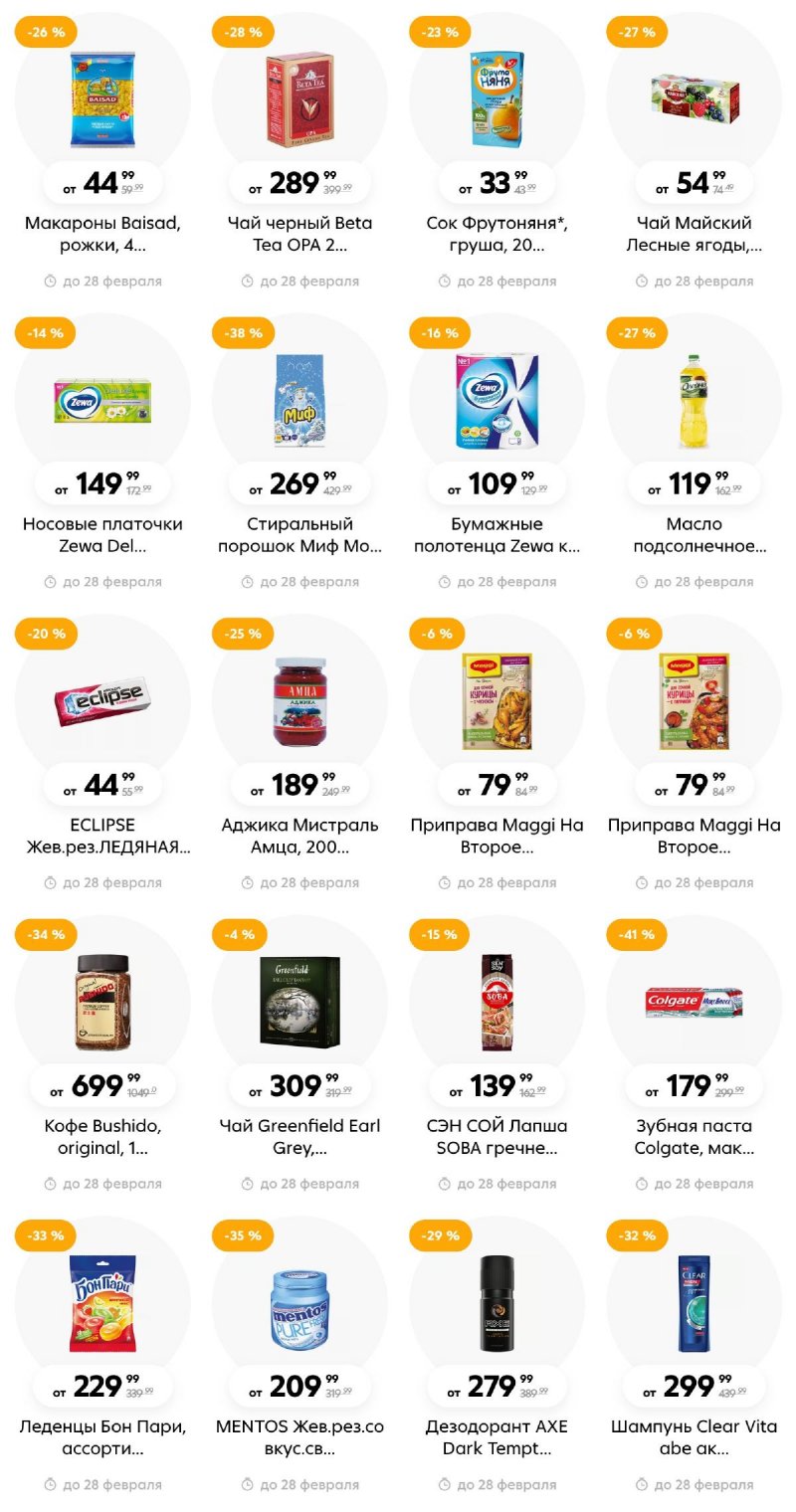Open the Чай черный Beta Tea OPA card

pyautogui.click(x=298, y=99)
